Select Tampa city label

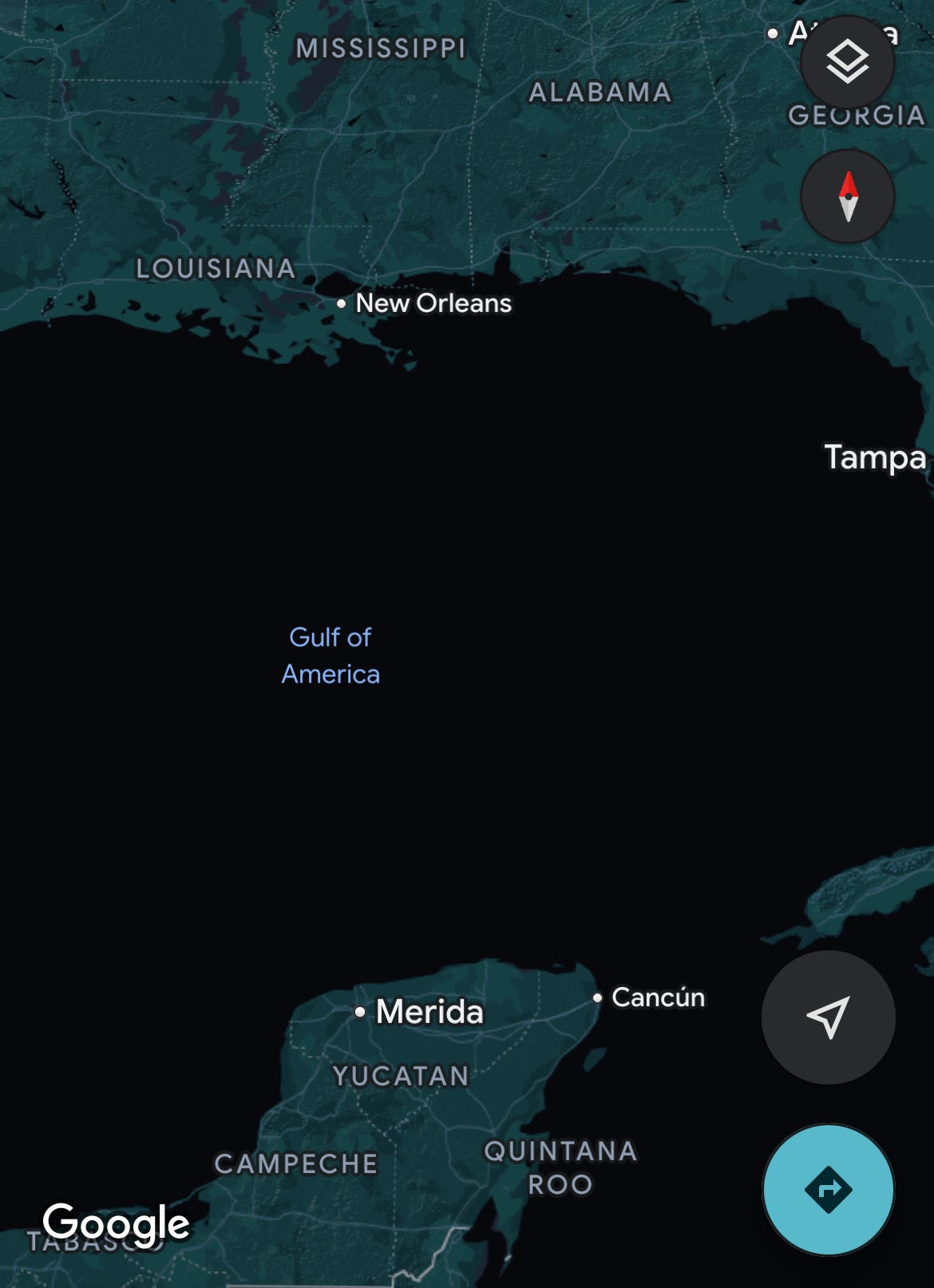(x=874, y=458)
